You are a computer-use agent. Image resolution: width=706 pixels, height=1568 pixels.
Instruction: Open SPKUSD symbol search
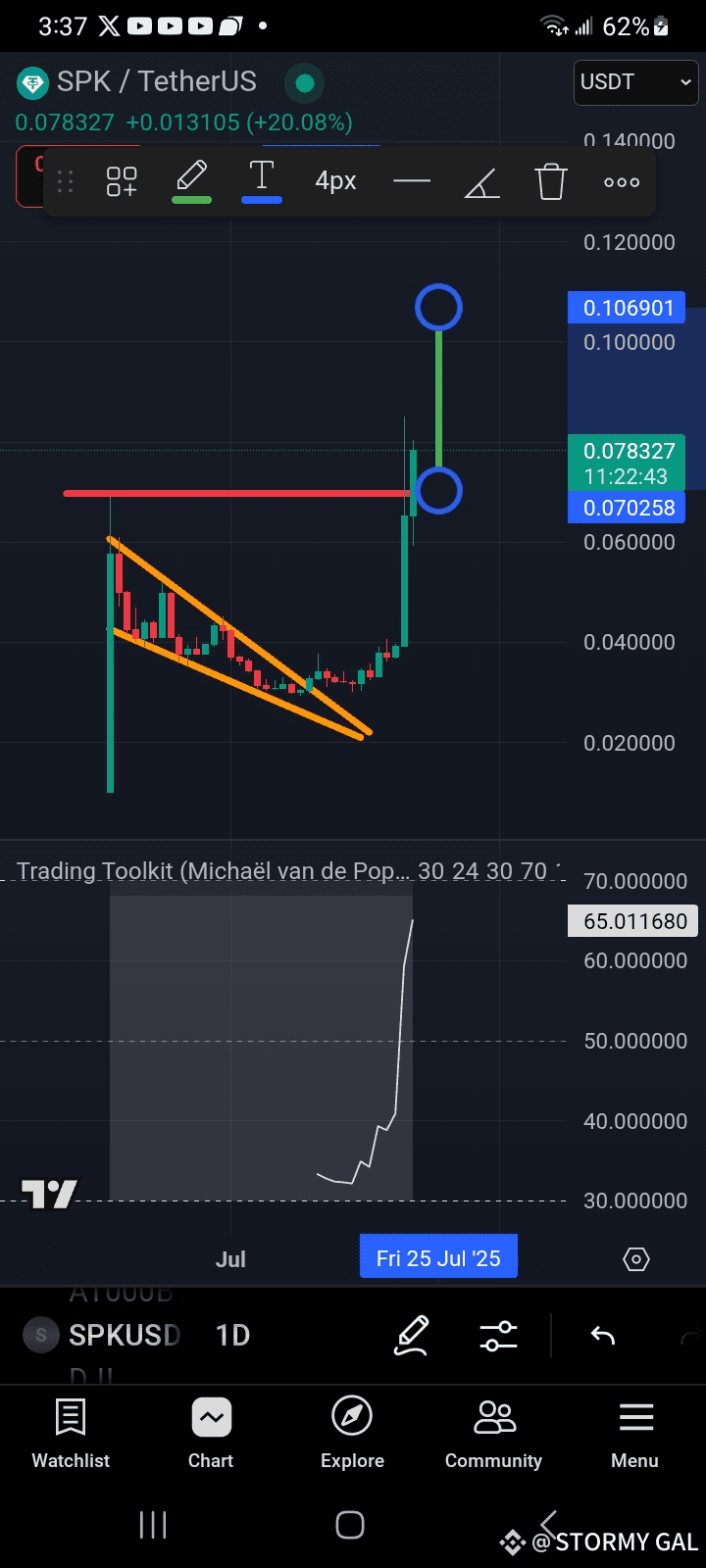(125, 1335)
